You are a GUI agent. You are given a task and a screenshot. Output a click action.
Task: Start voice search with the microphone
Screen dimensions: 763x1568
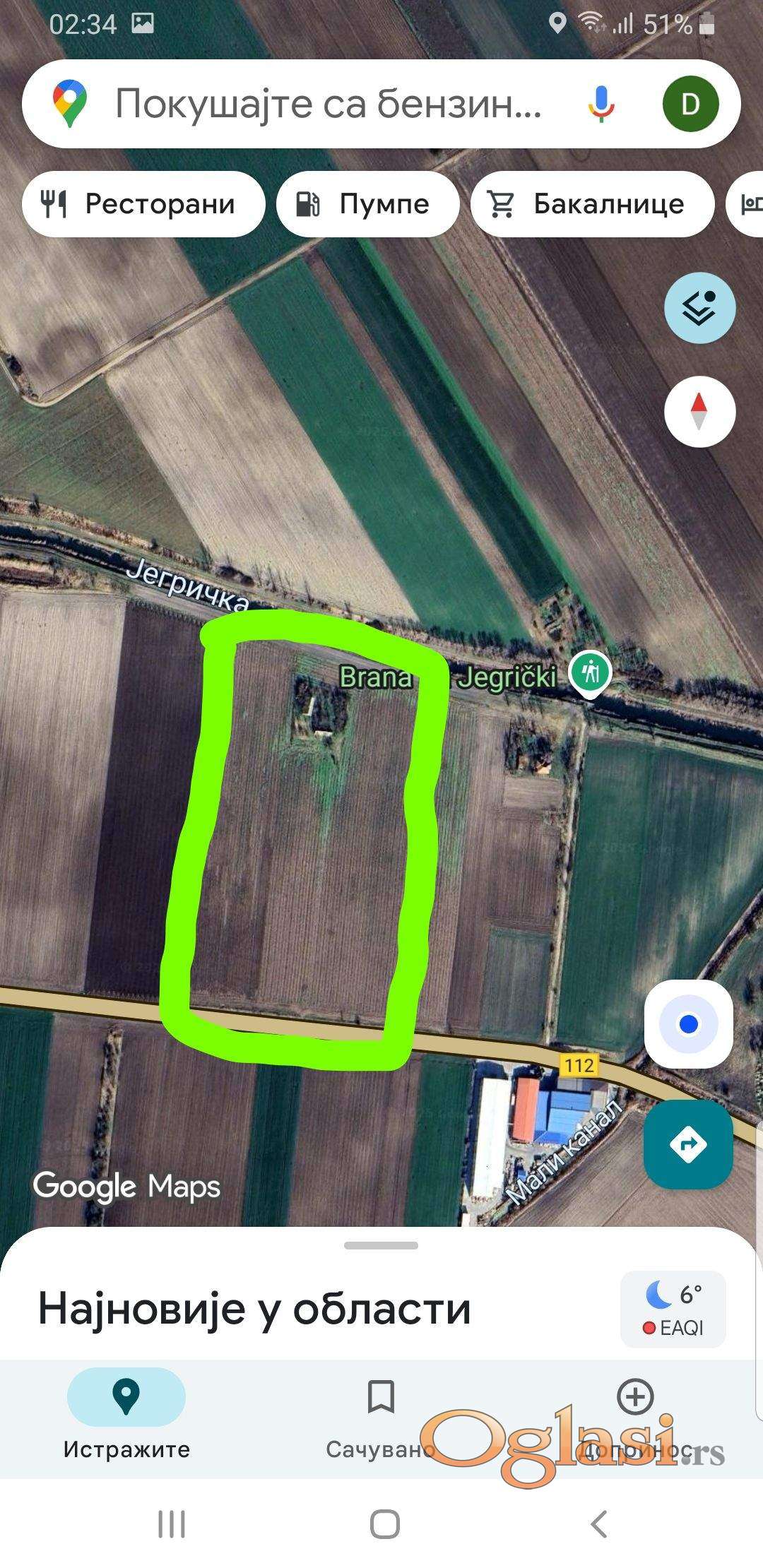pyautogui.click(x=601, y=105)
